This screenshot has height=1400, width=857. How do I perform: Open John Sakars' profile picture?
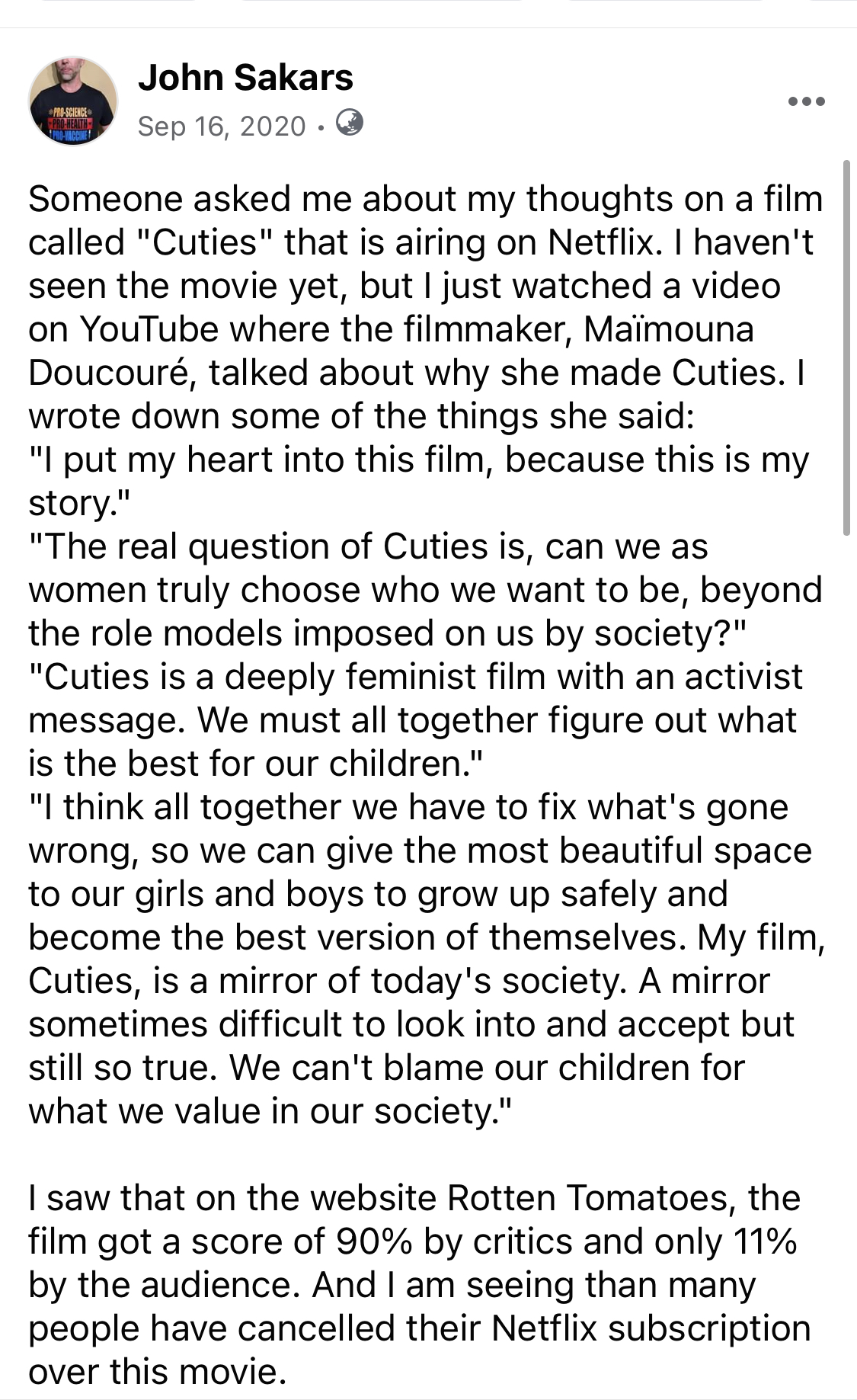point(73,101)
